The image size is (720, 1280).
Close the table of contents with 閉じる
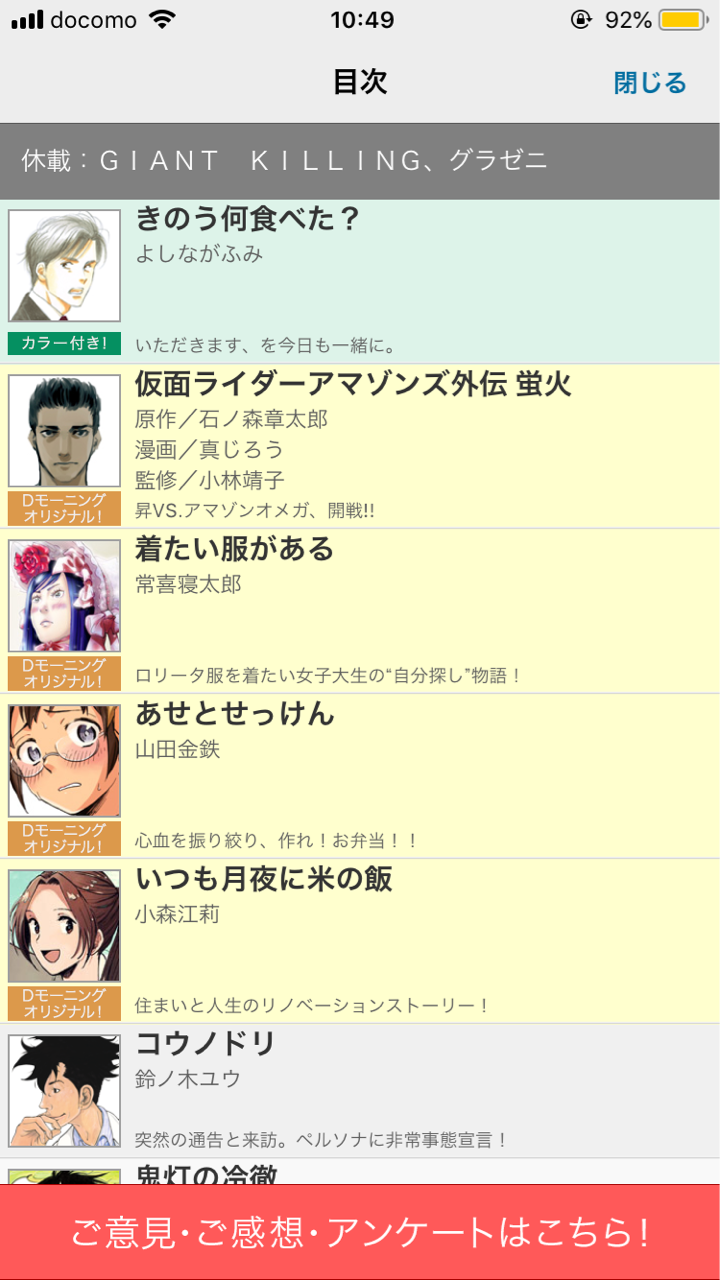[x=650, y=83]
